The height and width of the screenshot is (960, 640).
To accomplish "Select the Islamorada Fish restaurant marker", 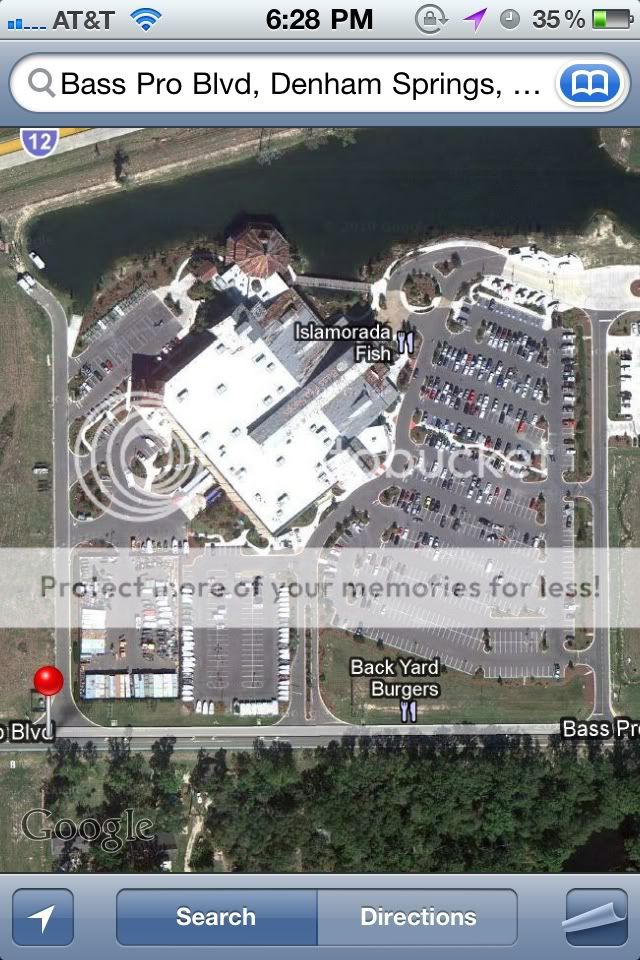I will [x=405, y=343].
